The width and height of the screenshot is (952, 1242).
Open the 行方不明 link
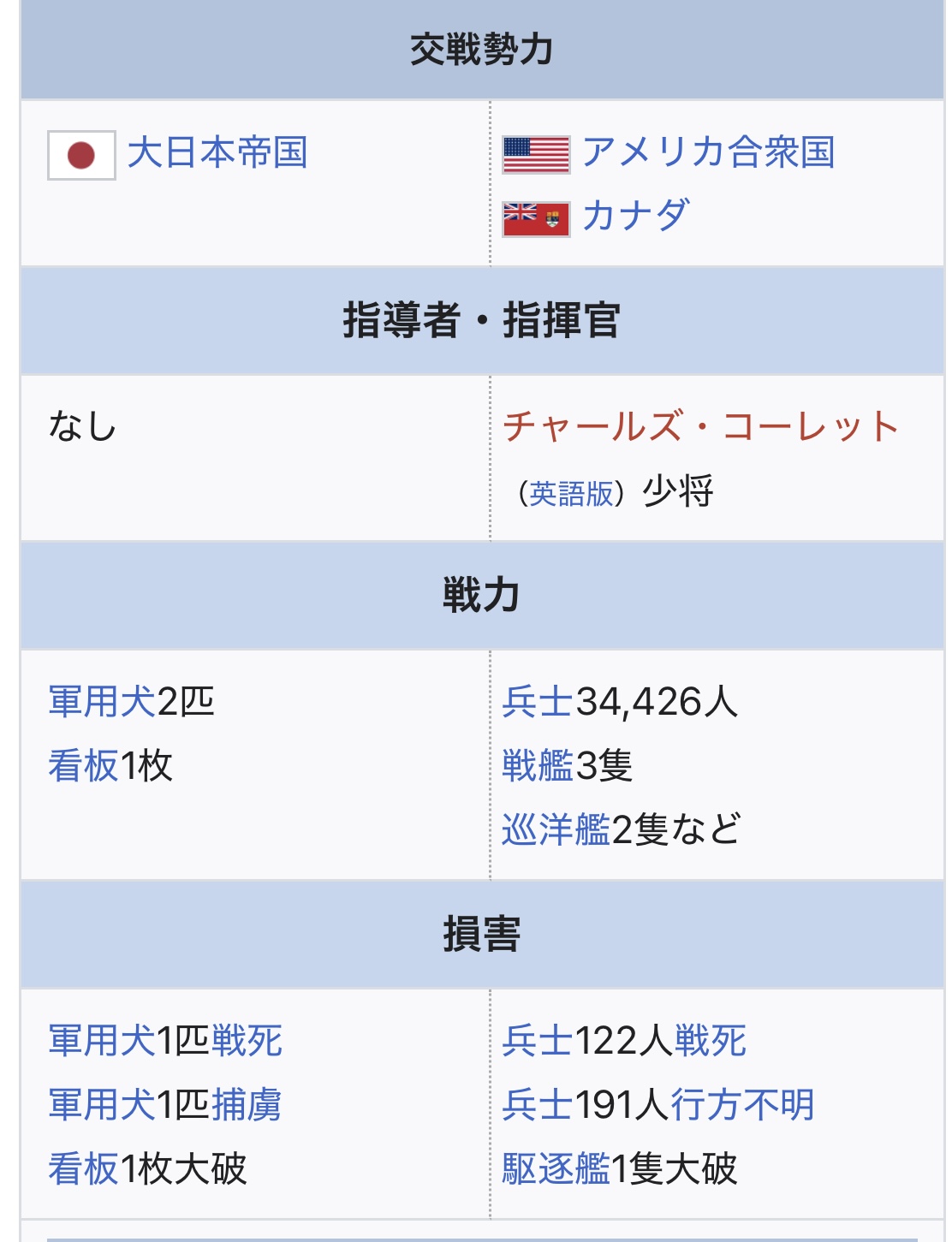pyautogui.click(x=742, y=1104)
